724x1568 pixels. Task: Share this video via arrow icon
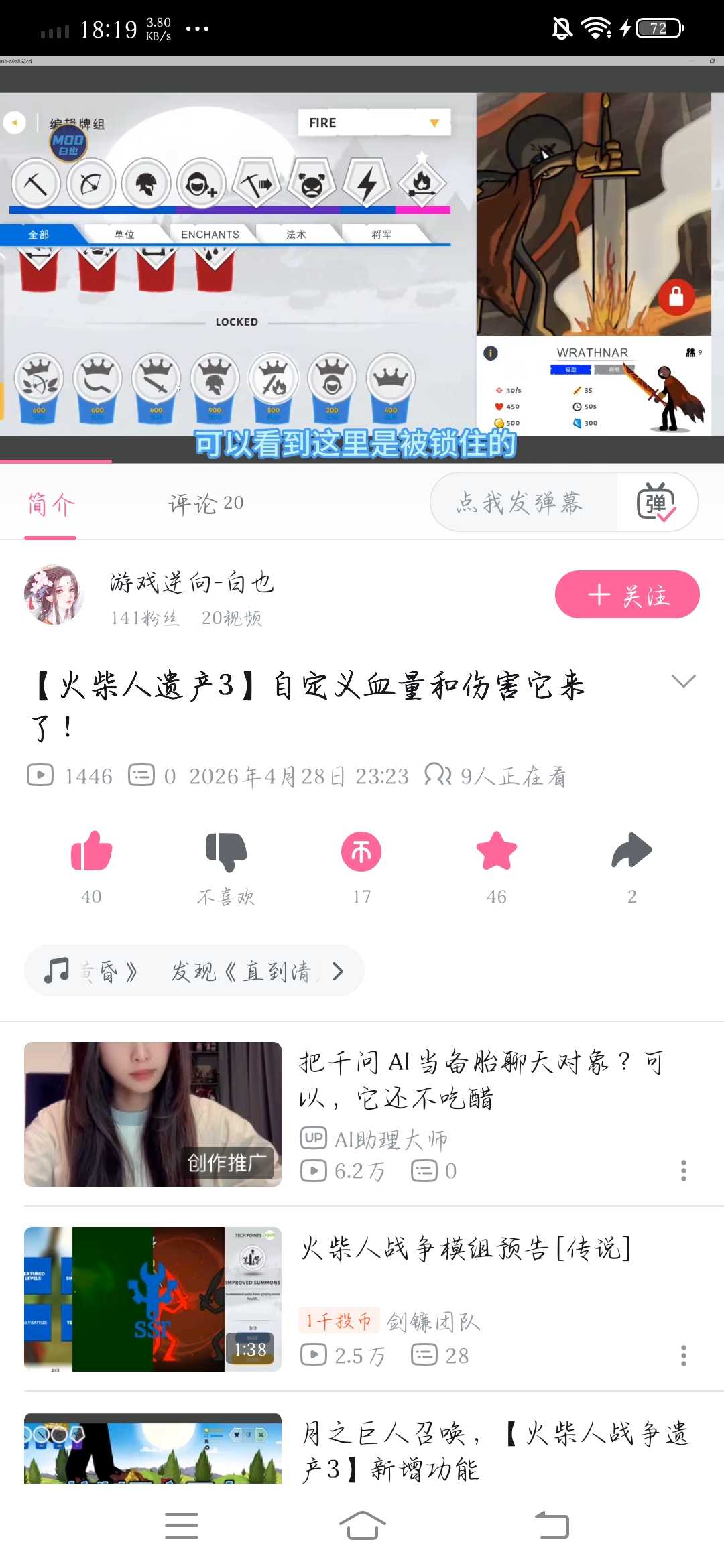pos(631,852)
